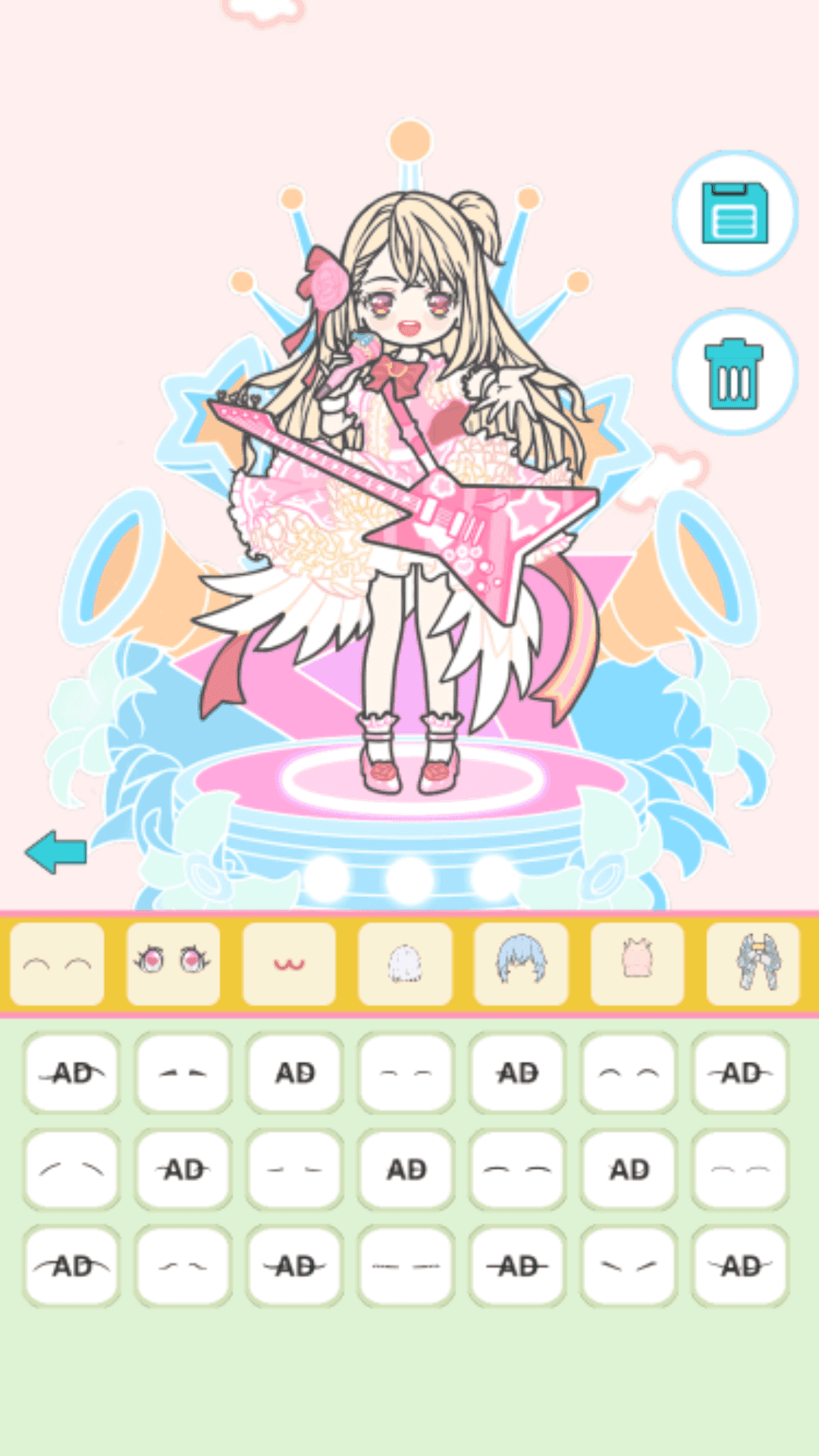
Task: Open the face shape category
Action: [405, 962]
